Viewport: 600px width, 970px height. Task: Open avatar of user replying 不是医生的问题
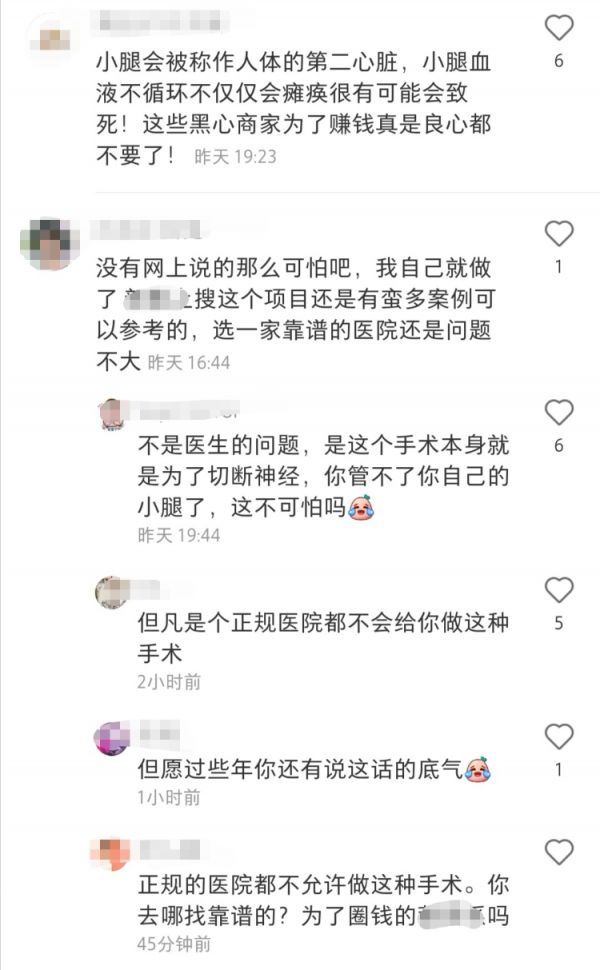[112, 413]
